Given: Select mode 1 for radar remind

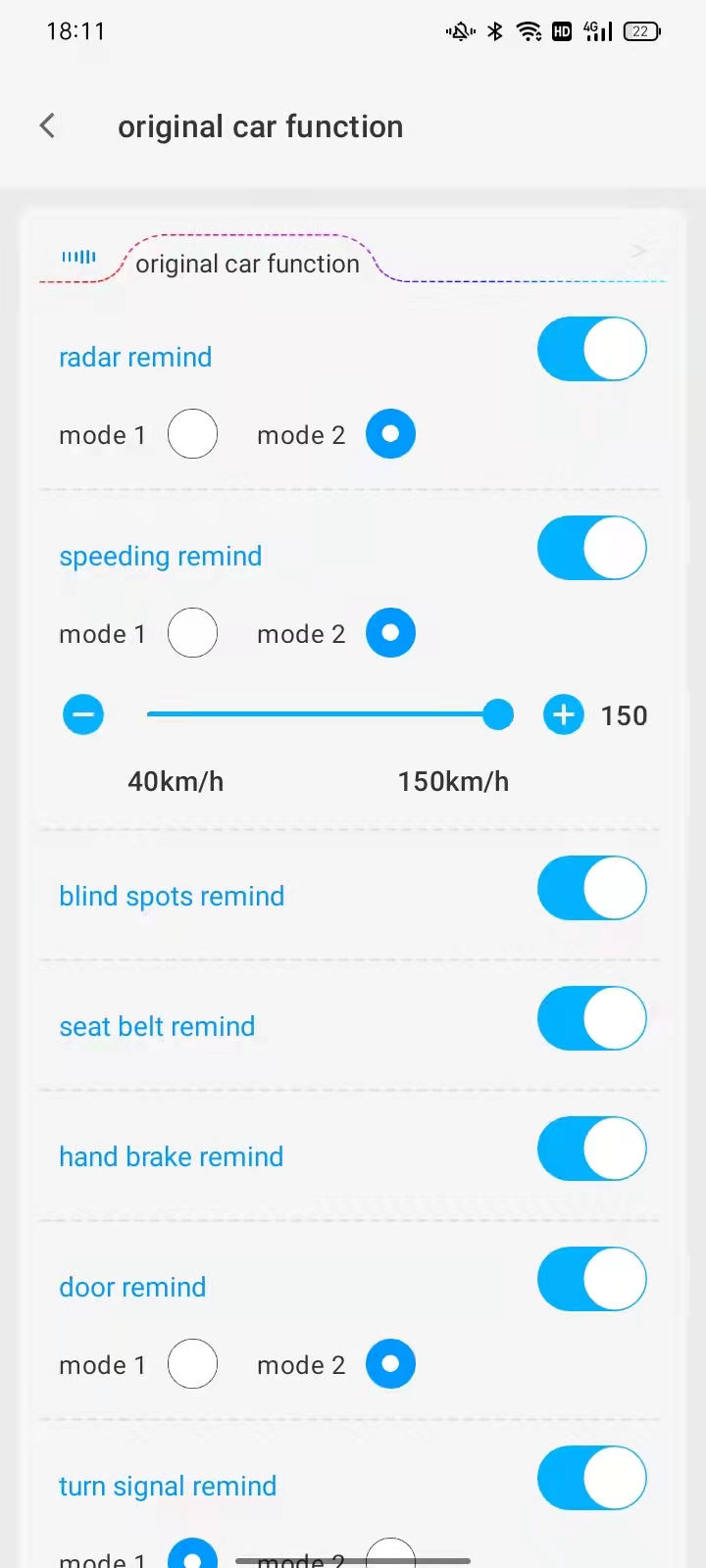Looking at the screenshot, I should point(192,434).
